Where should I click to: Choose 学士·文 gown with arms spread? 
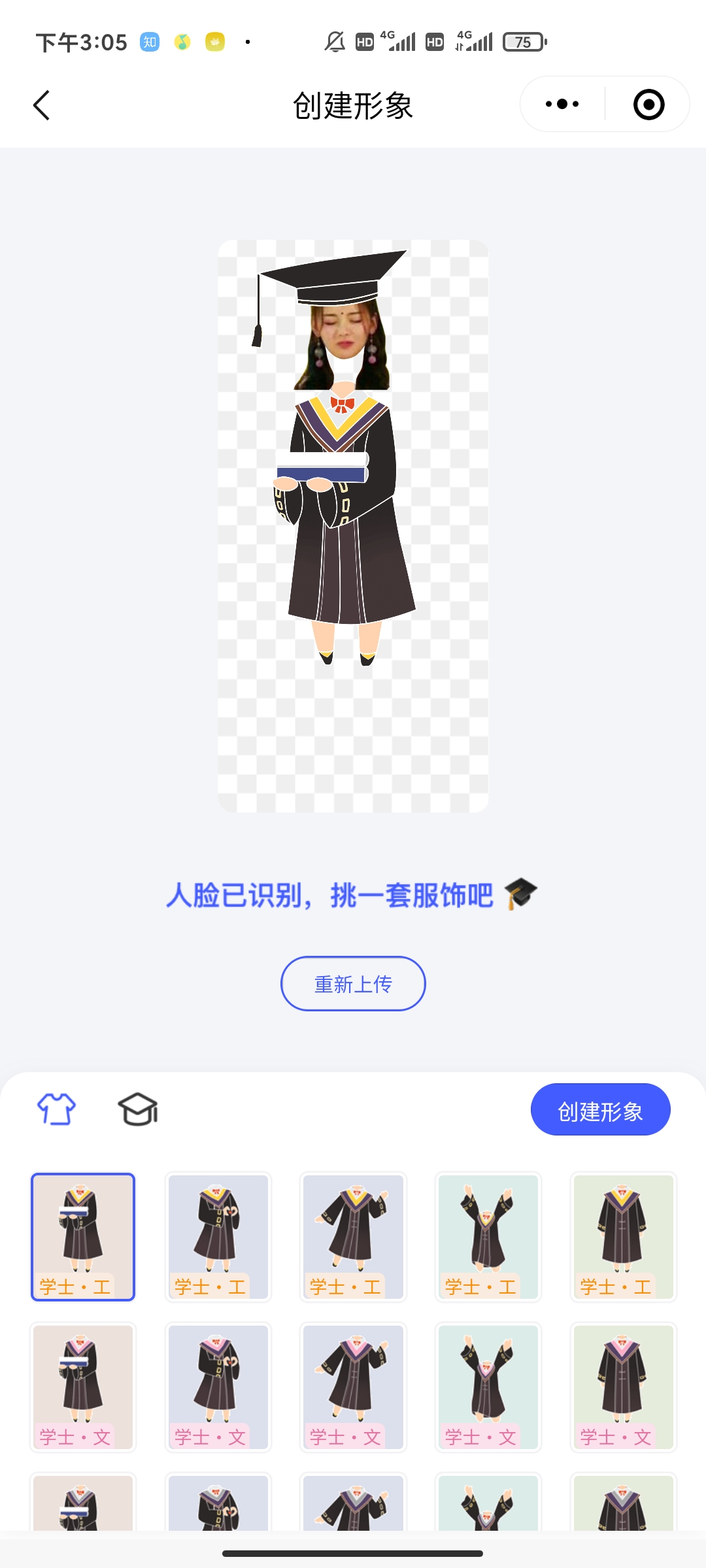coord(353,1387)
